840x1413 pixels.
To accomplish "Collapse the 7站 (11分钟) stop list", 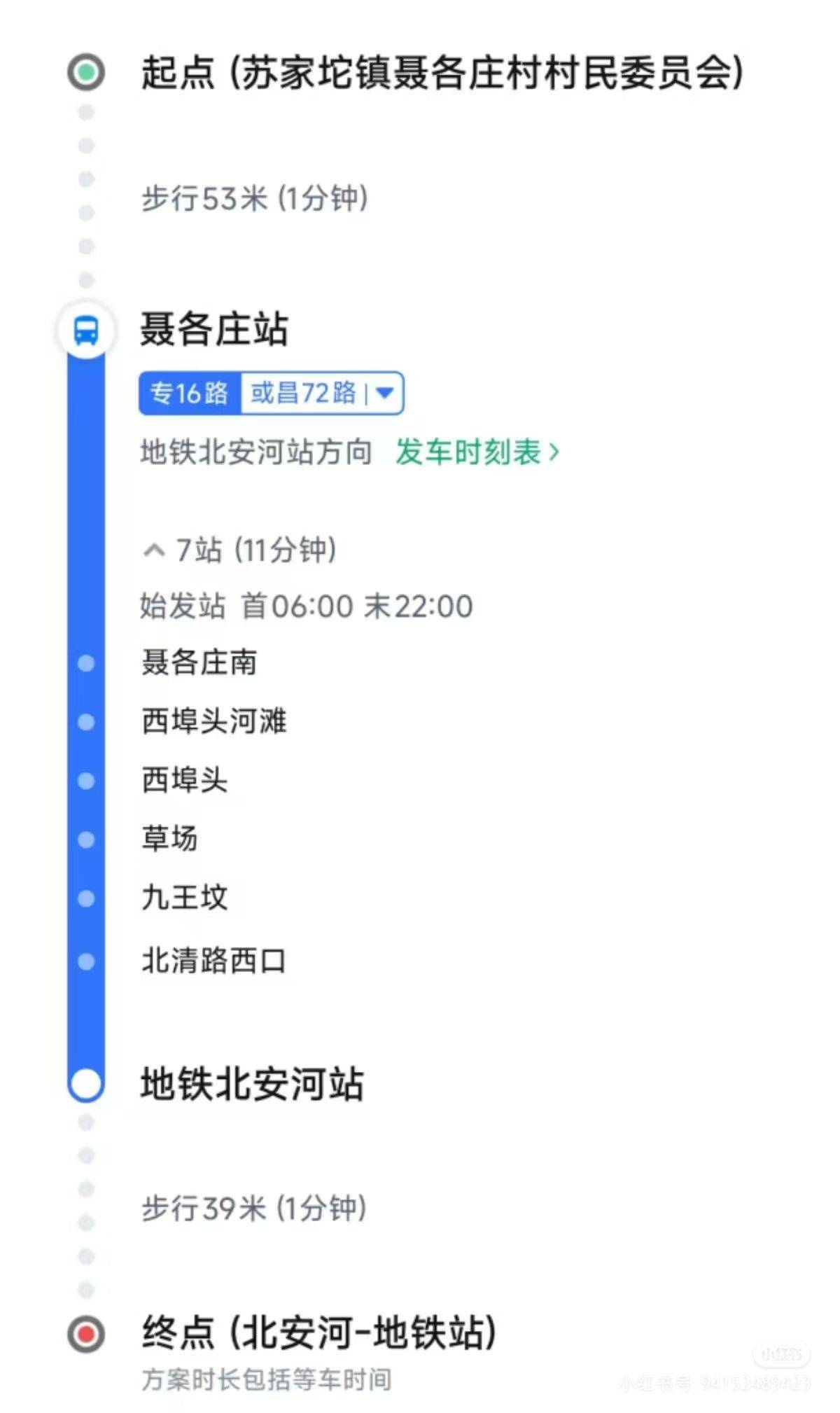I will (239, 550).
